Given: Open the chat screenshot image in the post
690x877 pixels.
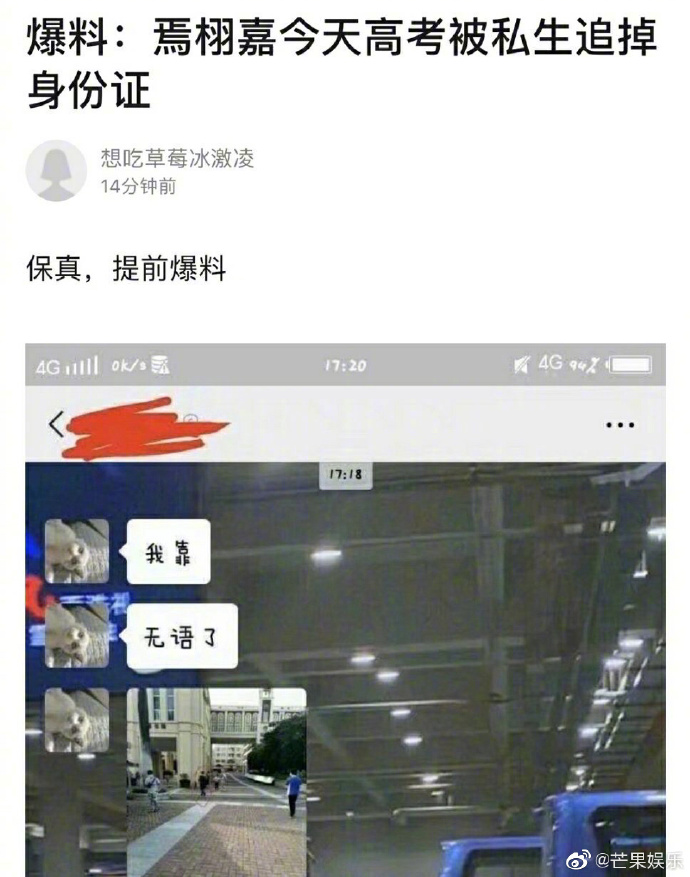Looking at the screenshot, I should pos(345,610).
